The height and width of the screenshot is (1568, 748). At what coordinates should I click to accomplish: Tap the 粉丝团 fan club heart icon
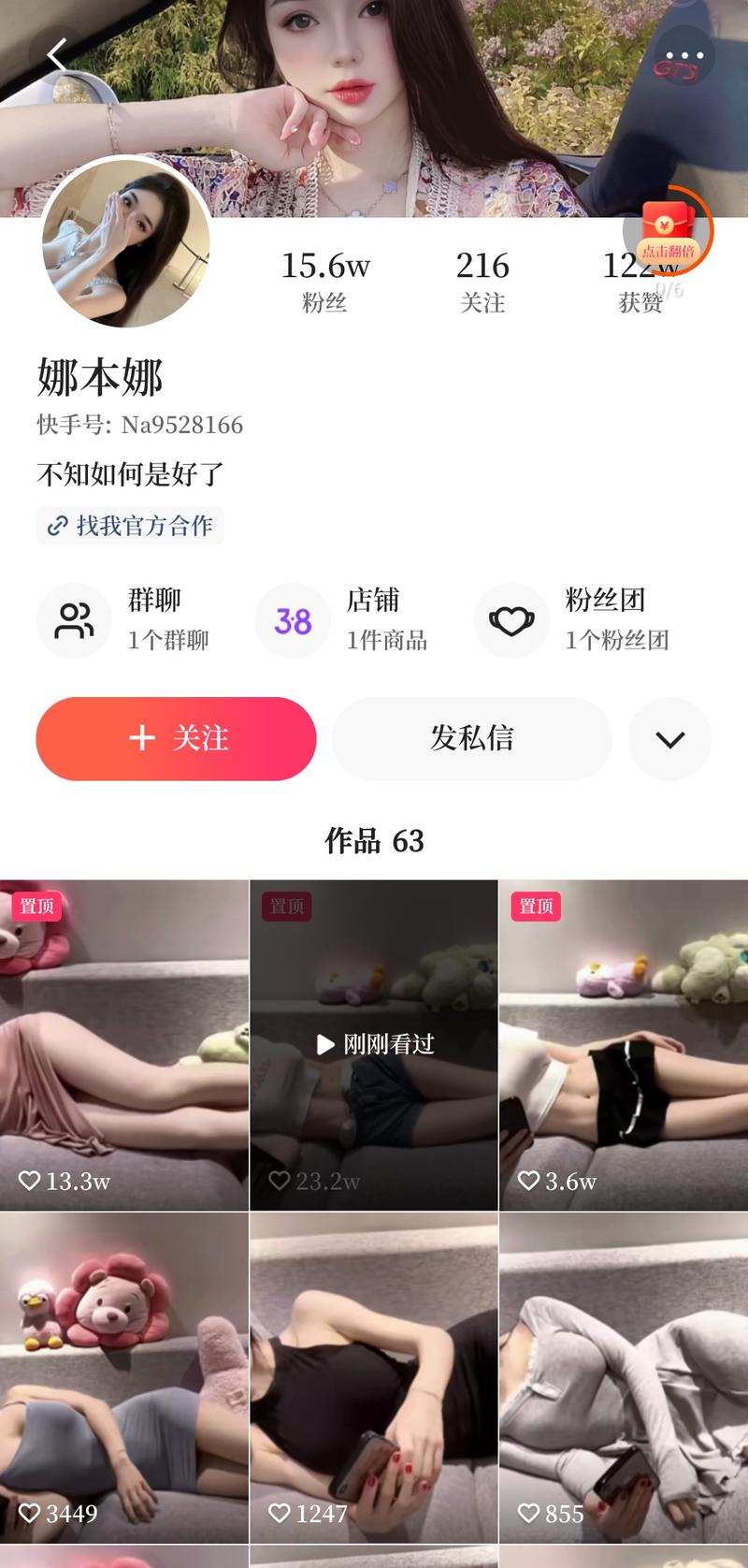511,620
